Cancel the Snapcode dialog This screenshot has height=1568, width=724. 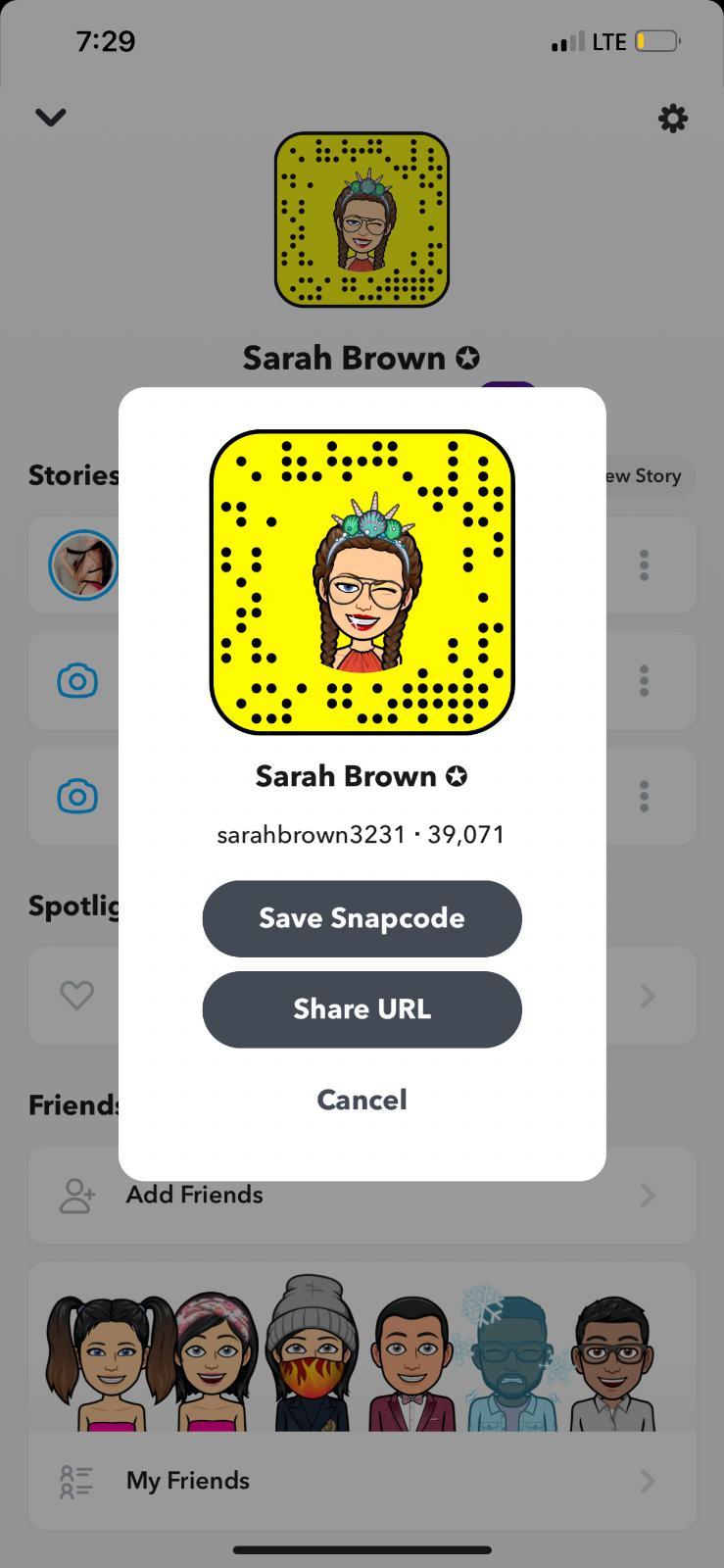362,1100
